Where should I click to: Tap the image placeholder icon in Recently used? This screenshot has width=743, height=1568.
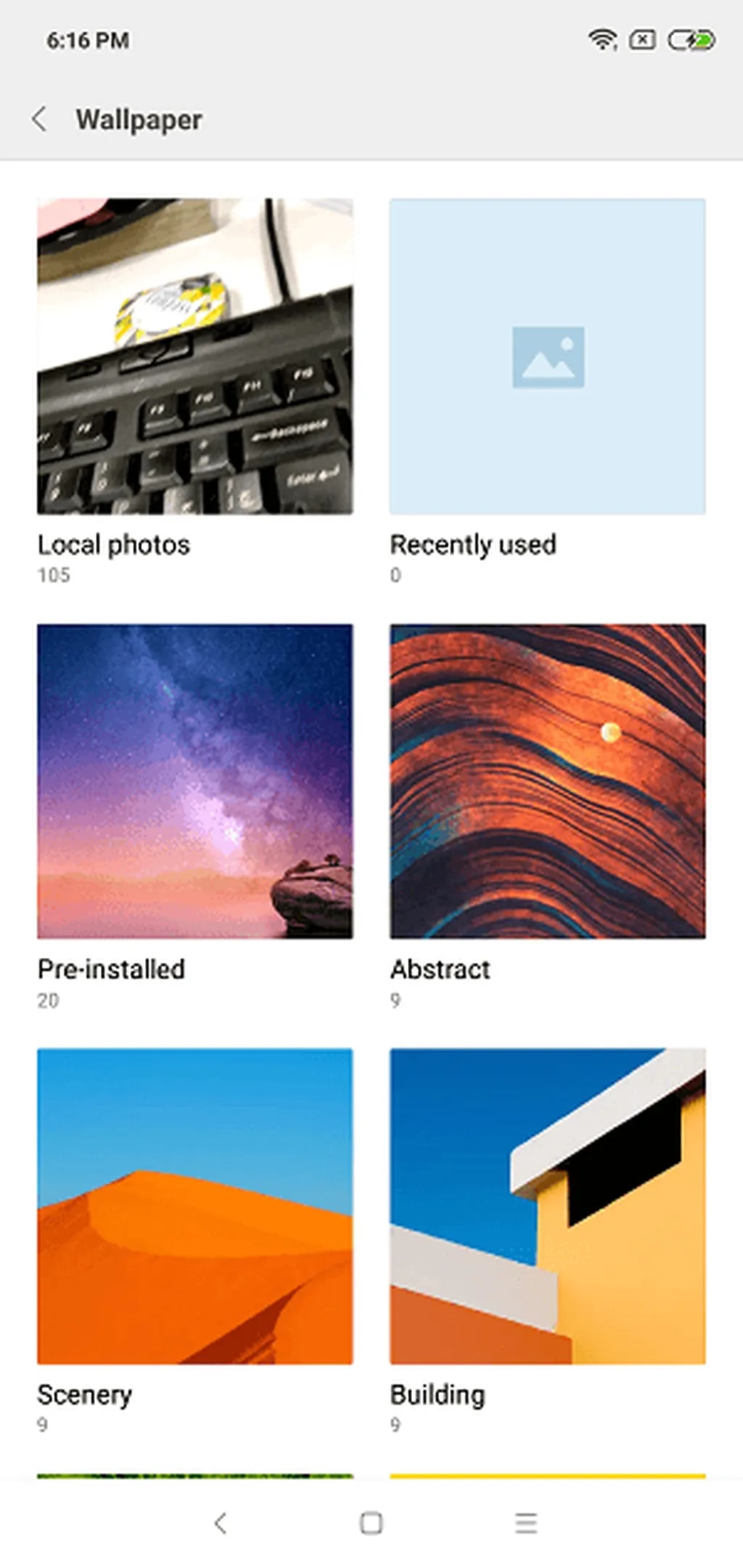[x=547, y=357]
